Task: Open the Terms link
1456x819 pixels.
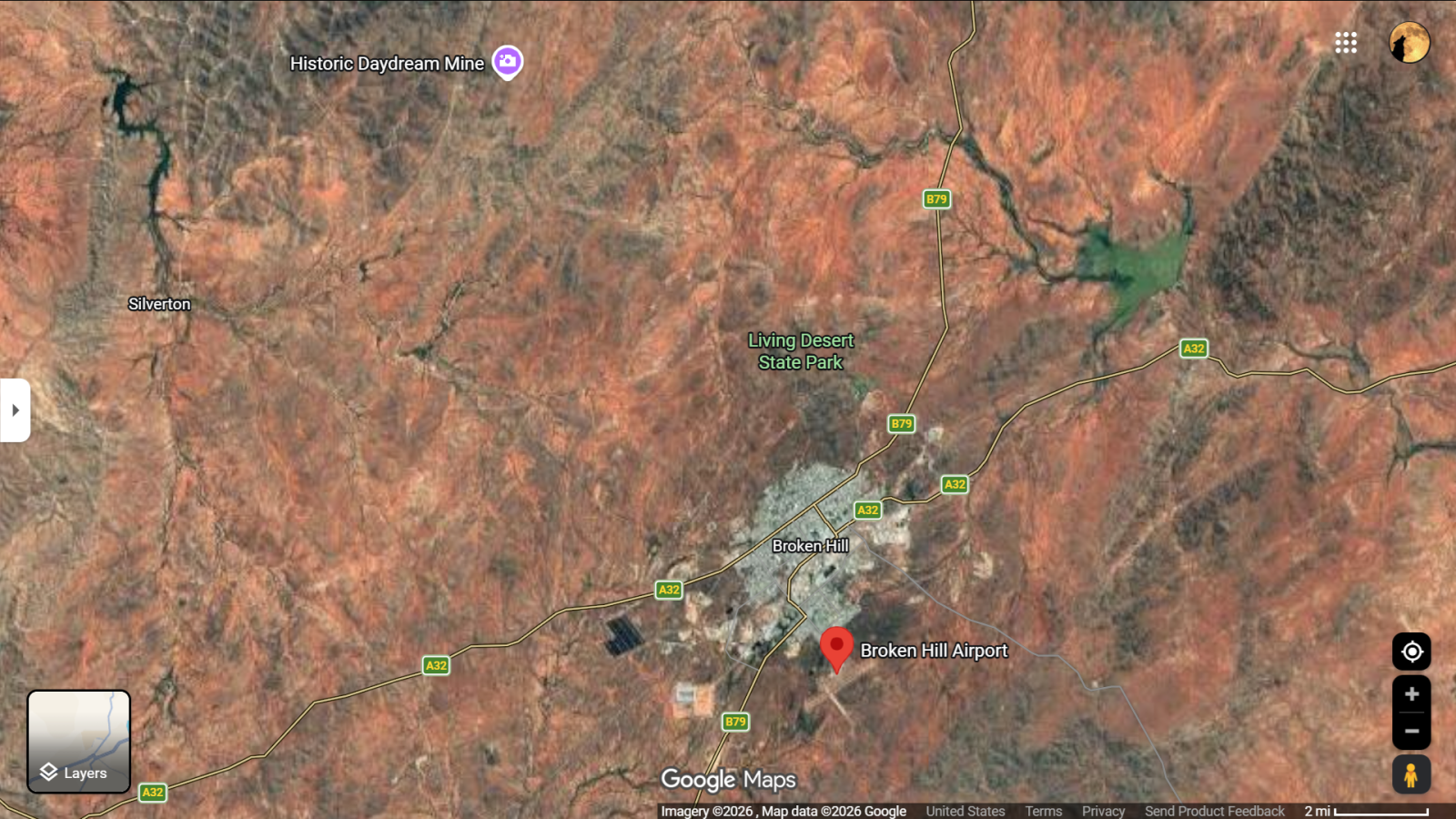Action: [x=1043, y=811]
